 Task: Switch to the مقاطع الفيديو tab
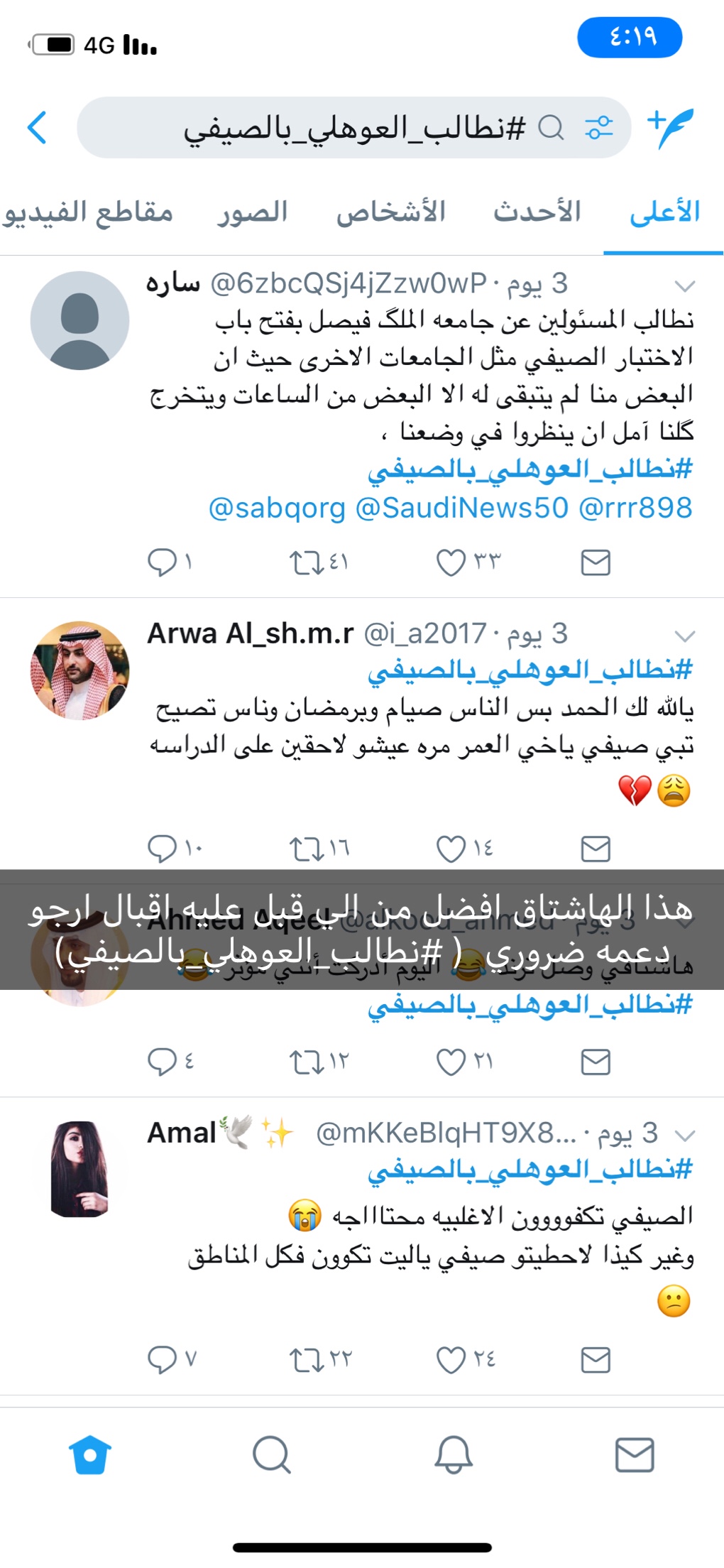[x=88, y=212]
